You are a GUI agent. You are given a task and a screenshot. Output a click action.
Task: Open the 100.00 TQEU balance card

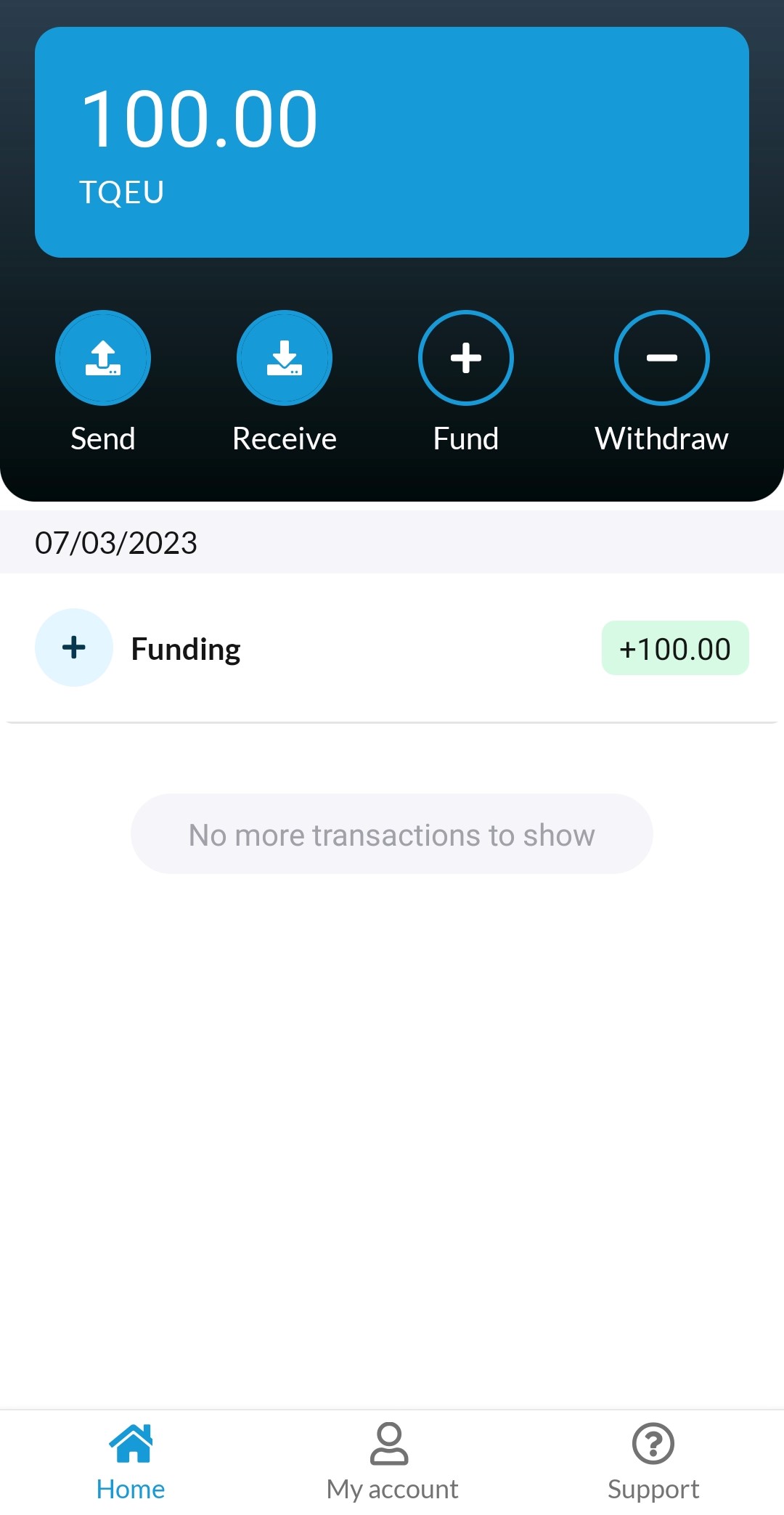[392, 142]
